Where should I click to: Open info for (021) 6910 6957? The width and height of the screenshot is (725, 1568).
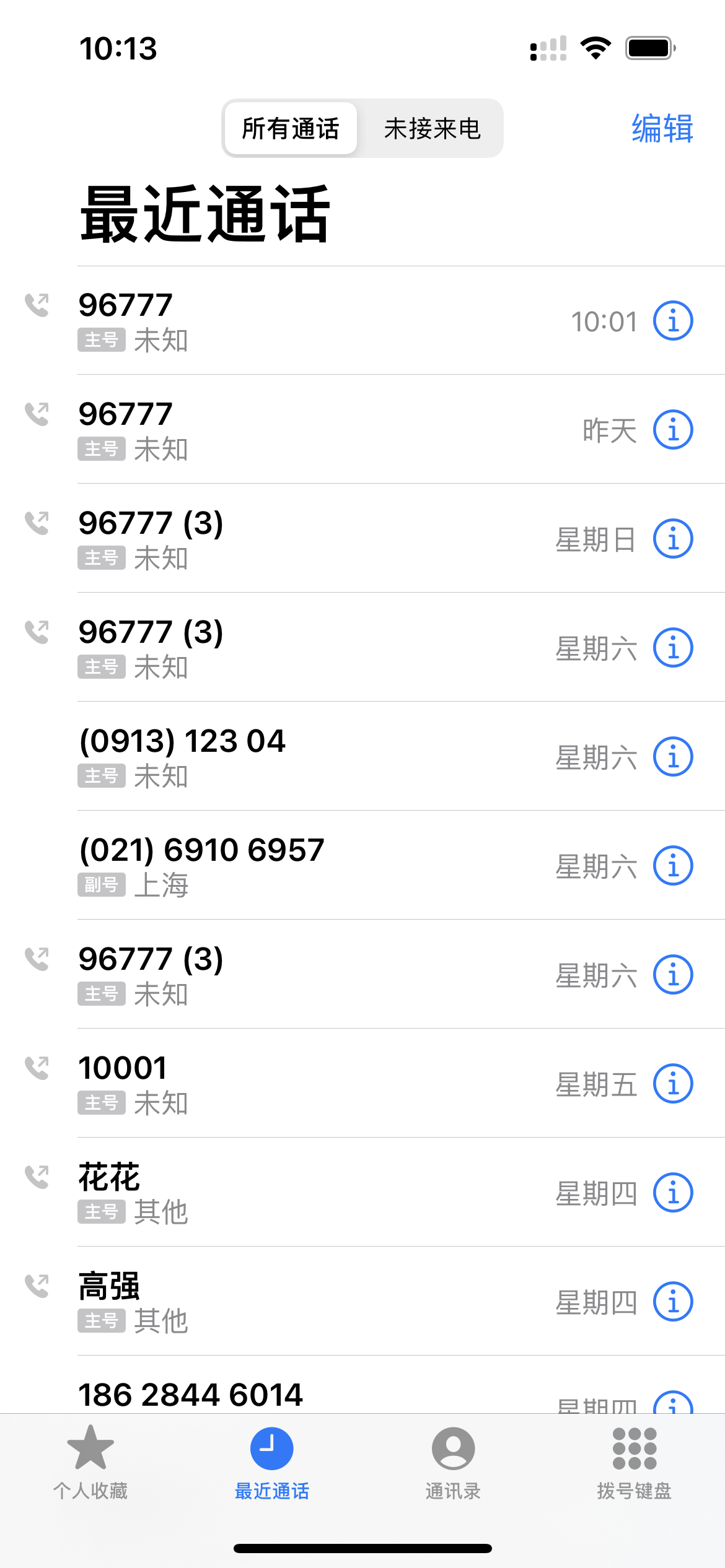(x=673, y=866)
